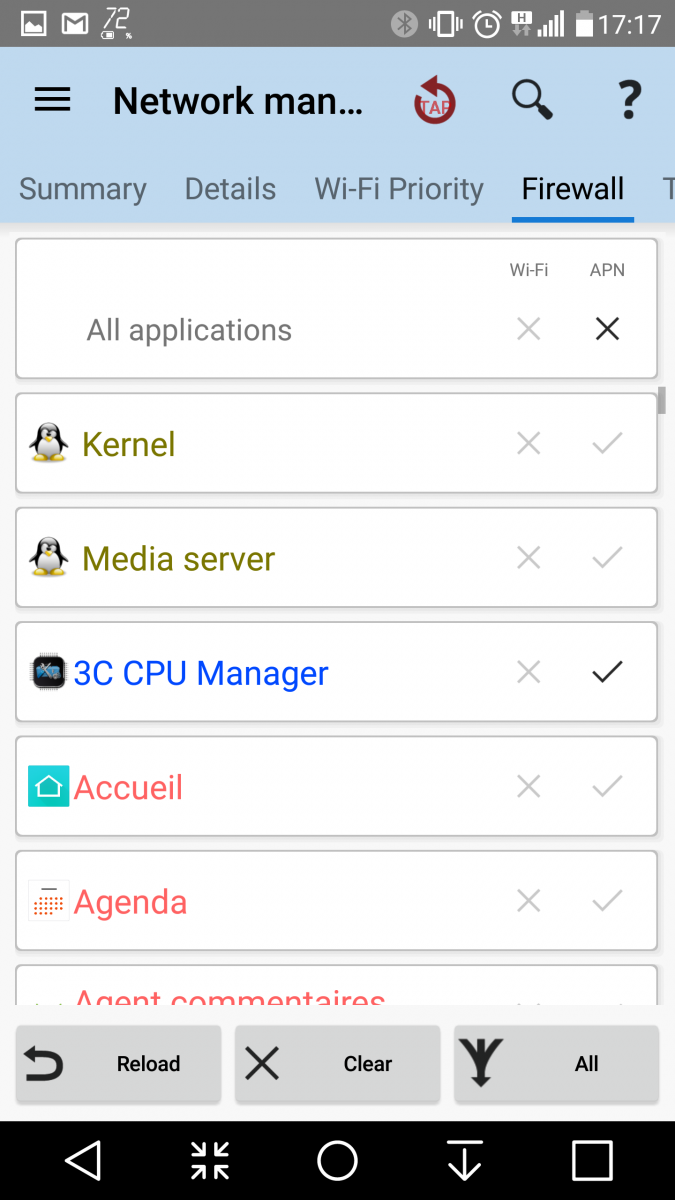Tap the red TAP restore icon

coord(434,100)
